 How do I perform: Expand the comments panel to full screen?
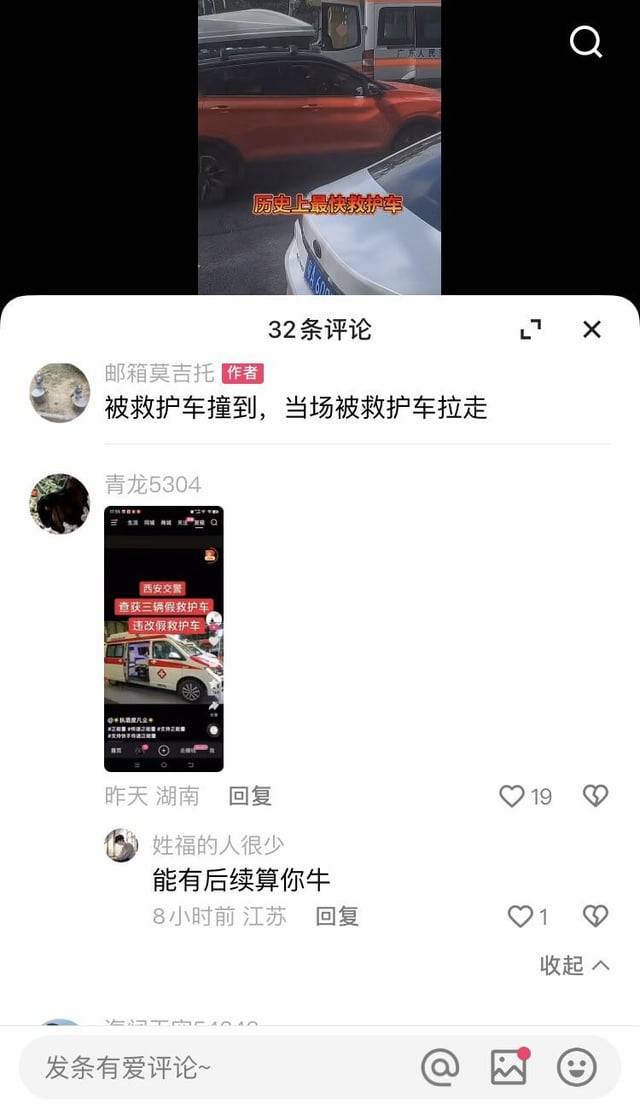530,329
